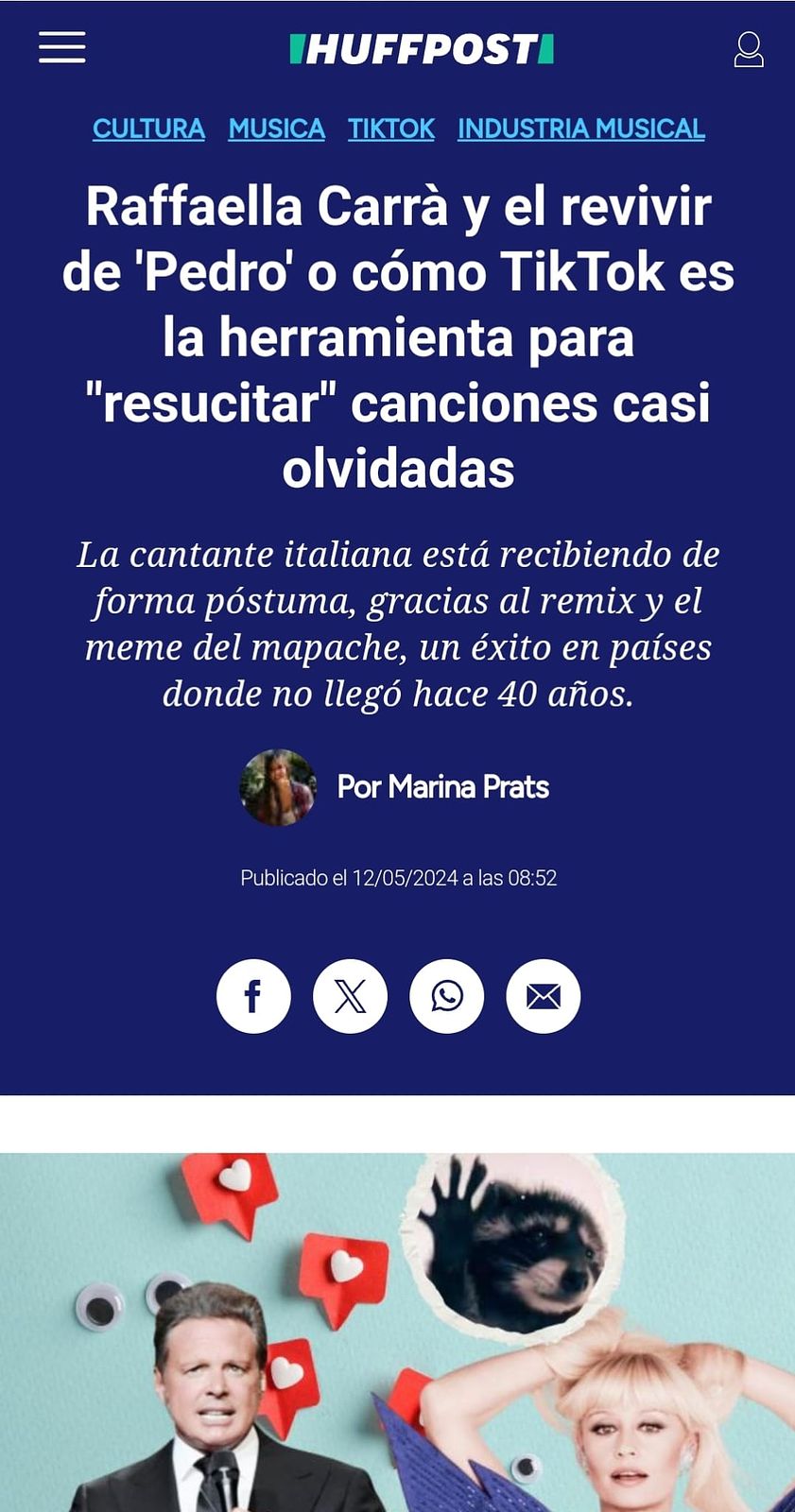This screenshot has width=795, height=1512.
Task: Share the article via WhatsApp
Action: pos(446,996)
